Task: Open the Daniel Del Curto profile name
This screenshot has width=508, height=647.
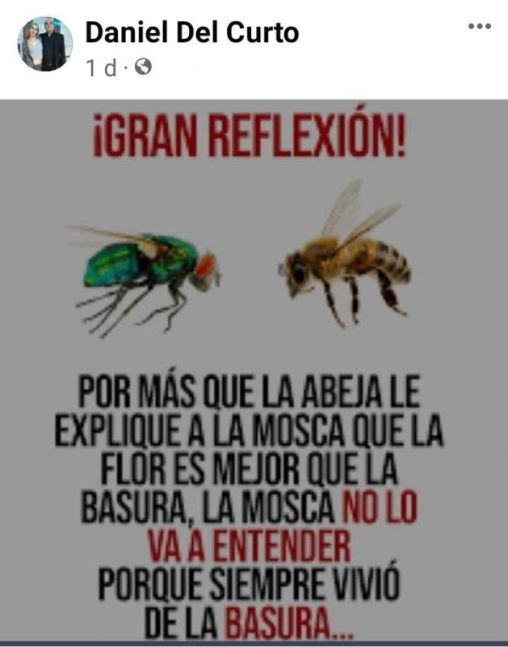Action: [192, 33]
